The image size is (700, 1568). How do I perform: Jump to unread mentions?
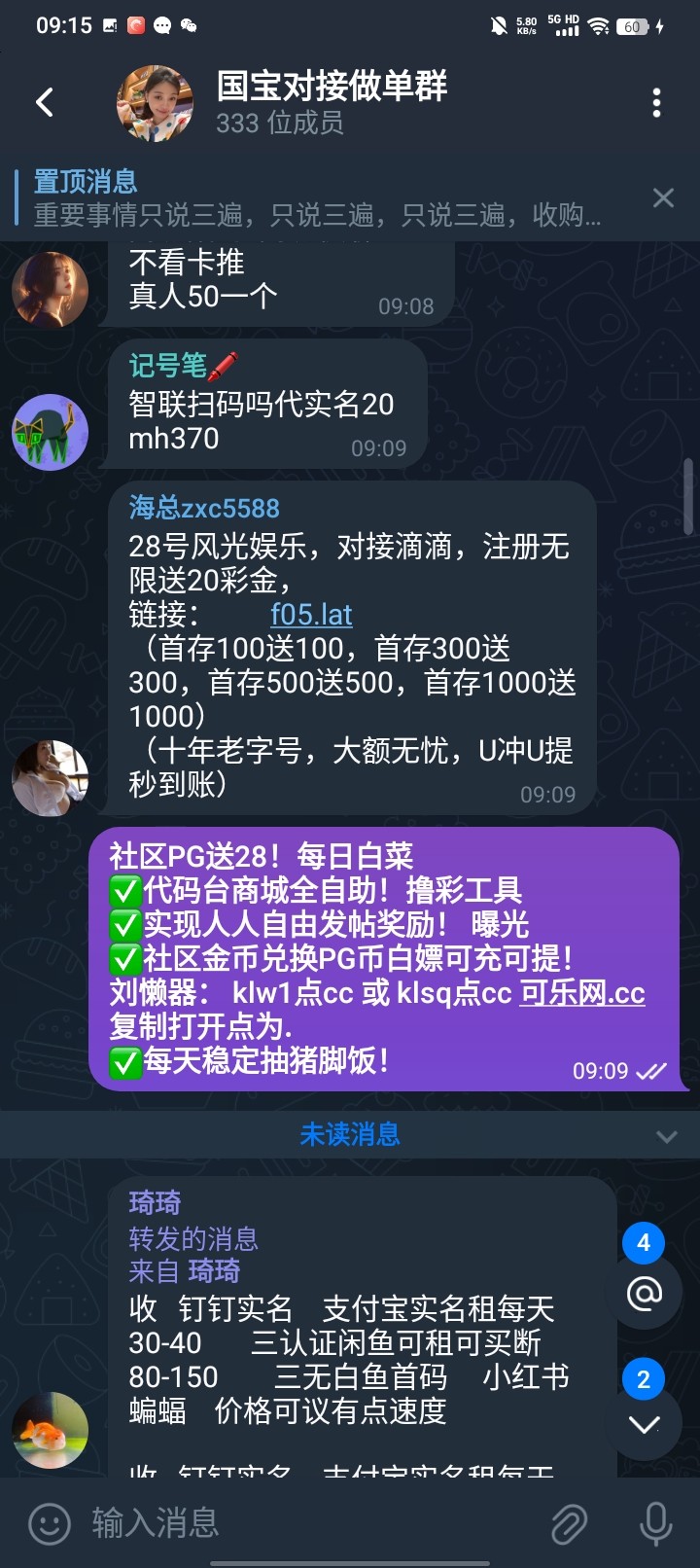pyautogui.click(x=644, y=1292)
